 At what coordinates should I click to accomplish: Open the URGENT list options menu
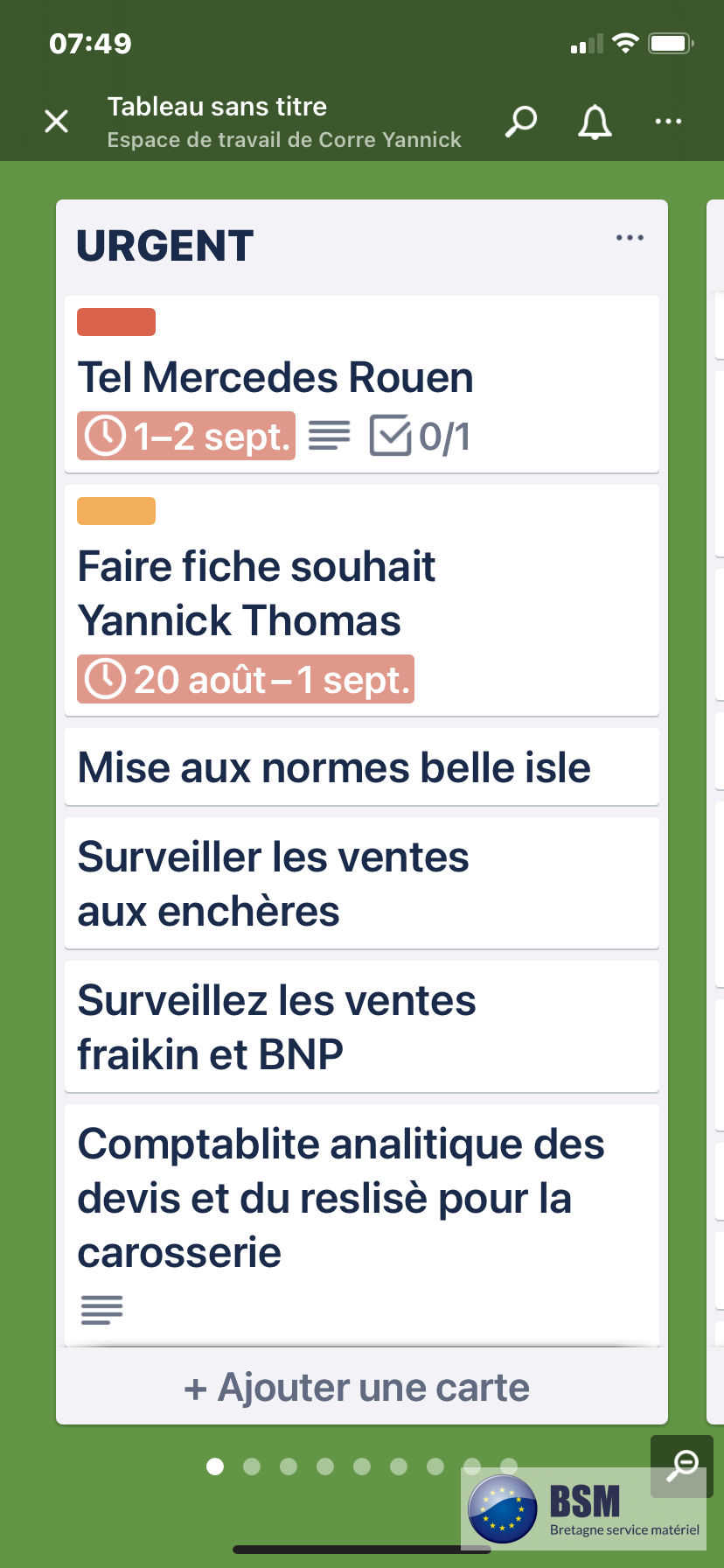630,238
